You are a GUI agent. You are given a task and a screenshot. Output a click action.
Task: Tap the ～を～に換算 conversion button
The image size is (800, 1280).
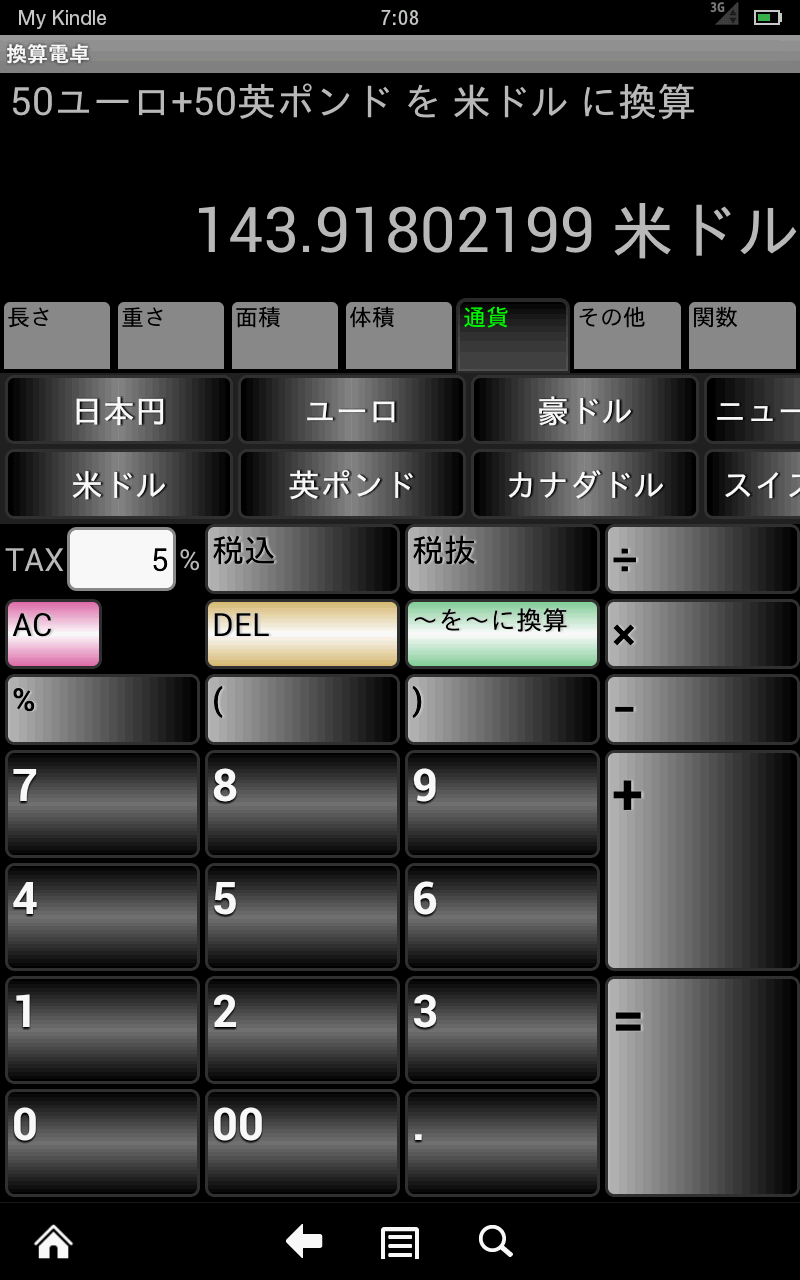point(502,634)
